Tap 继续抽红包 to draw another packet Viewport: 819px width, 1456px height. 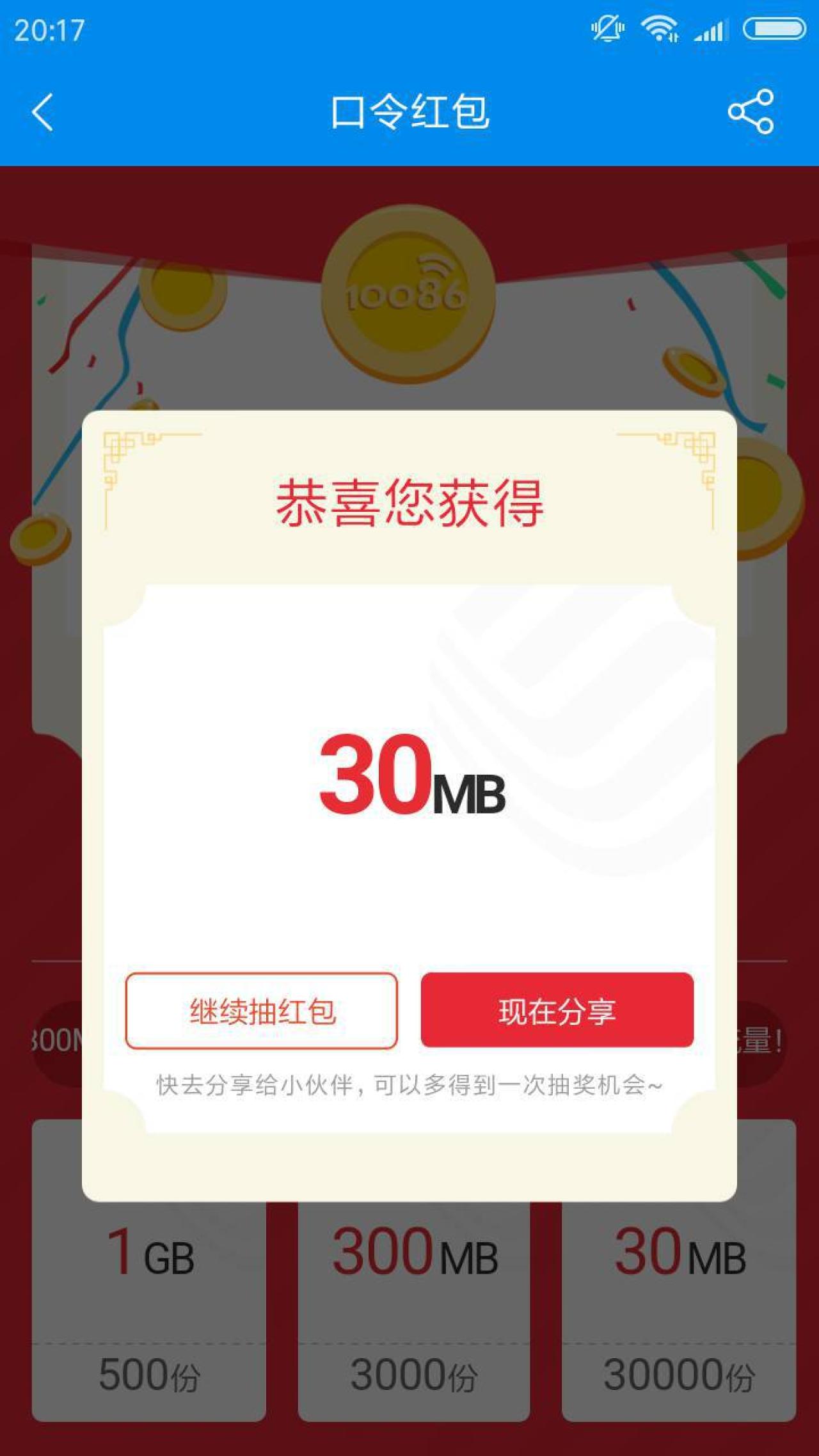pos(262,1011)
